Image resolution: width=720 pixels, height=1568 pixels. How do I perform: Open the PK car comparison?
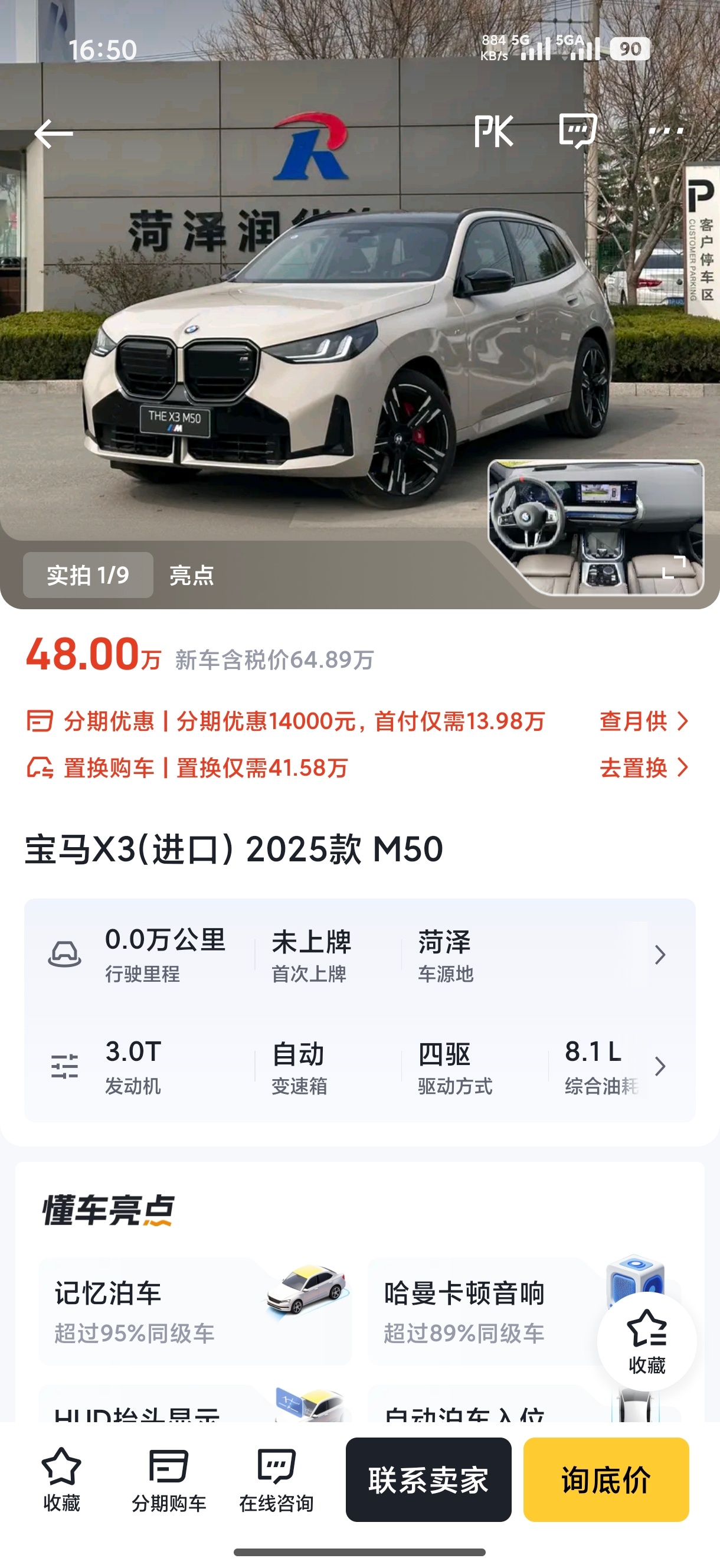[493, 131]
